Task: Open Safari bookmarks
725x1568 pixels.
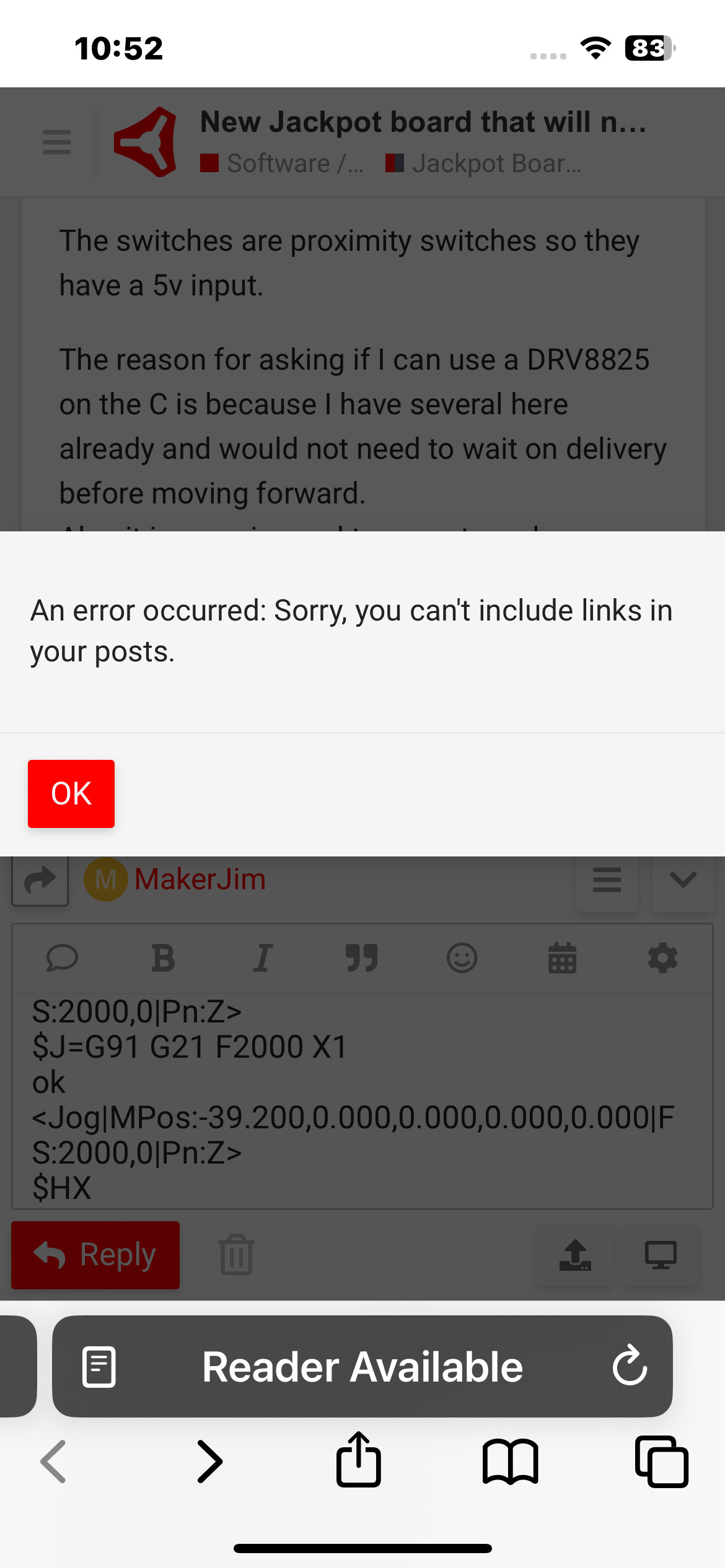Action: tap(510, 1461)
